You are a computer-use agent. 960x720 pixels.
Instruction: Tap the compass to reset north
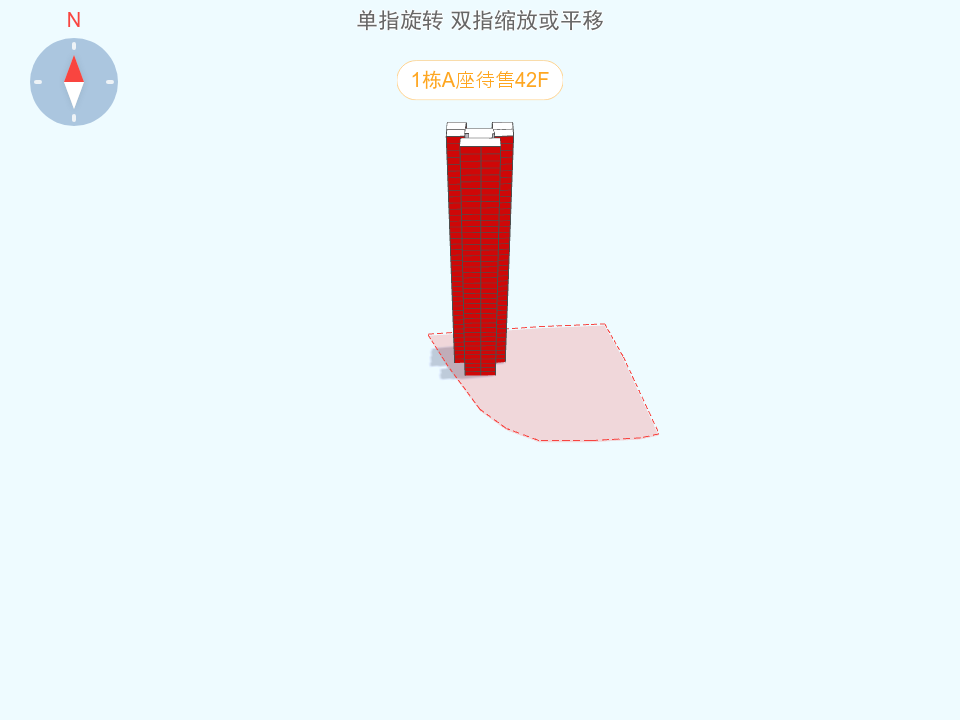click(x=74, y=82)
